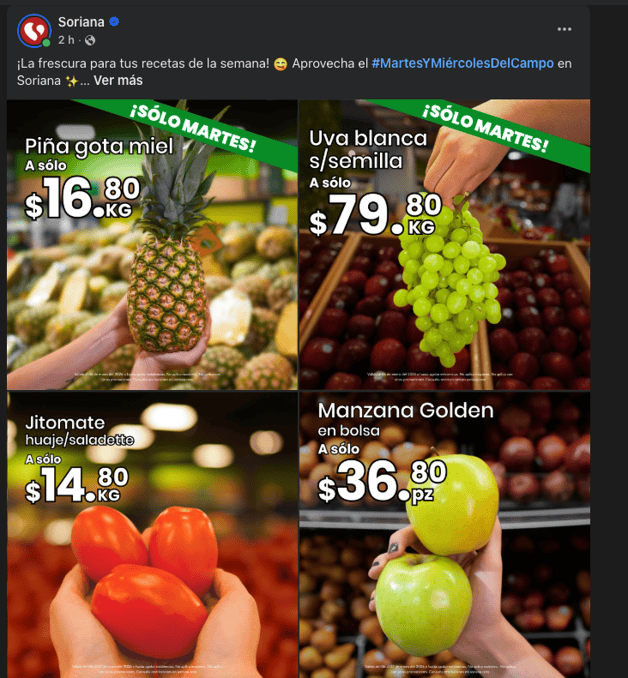Open the Uva blanca s/semilla photo

tap(444, 245)
